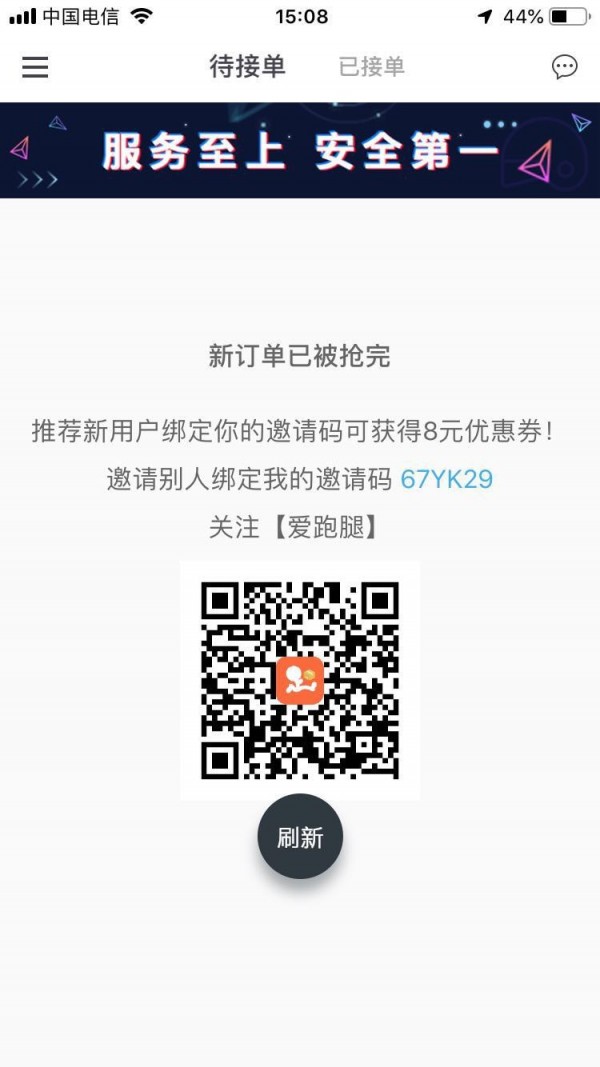Select the 待接单 tab
The image size is (600, 1067).
pos(247,67)
